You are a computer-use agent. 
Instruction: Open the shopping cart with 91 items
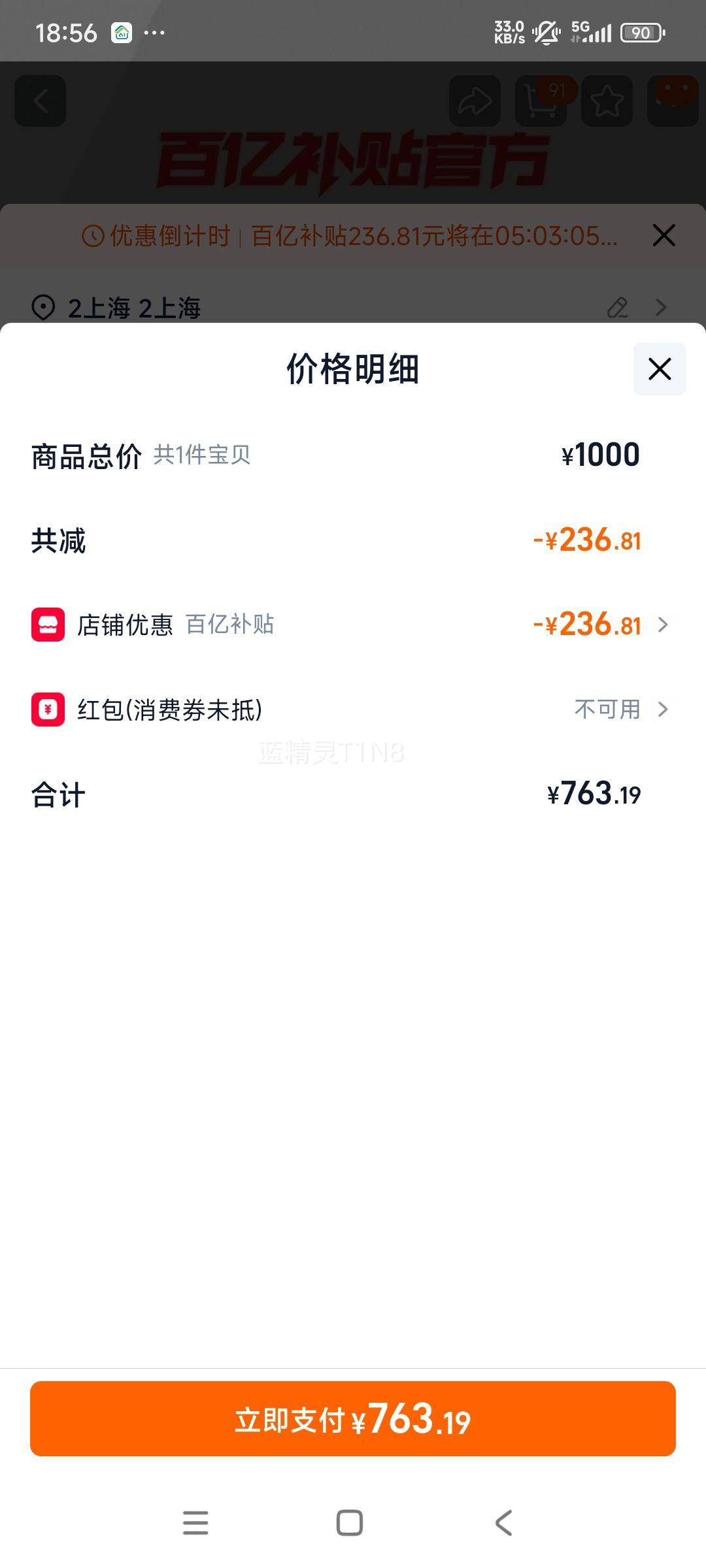point(541,101)
